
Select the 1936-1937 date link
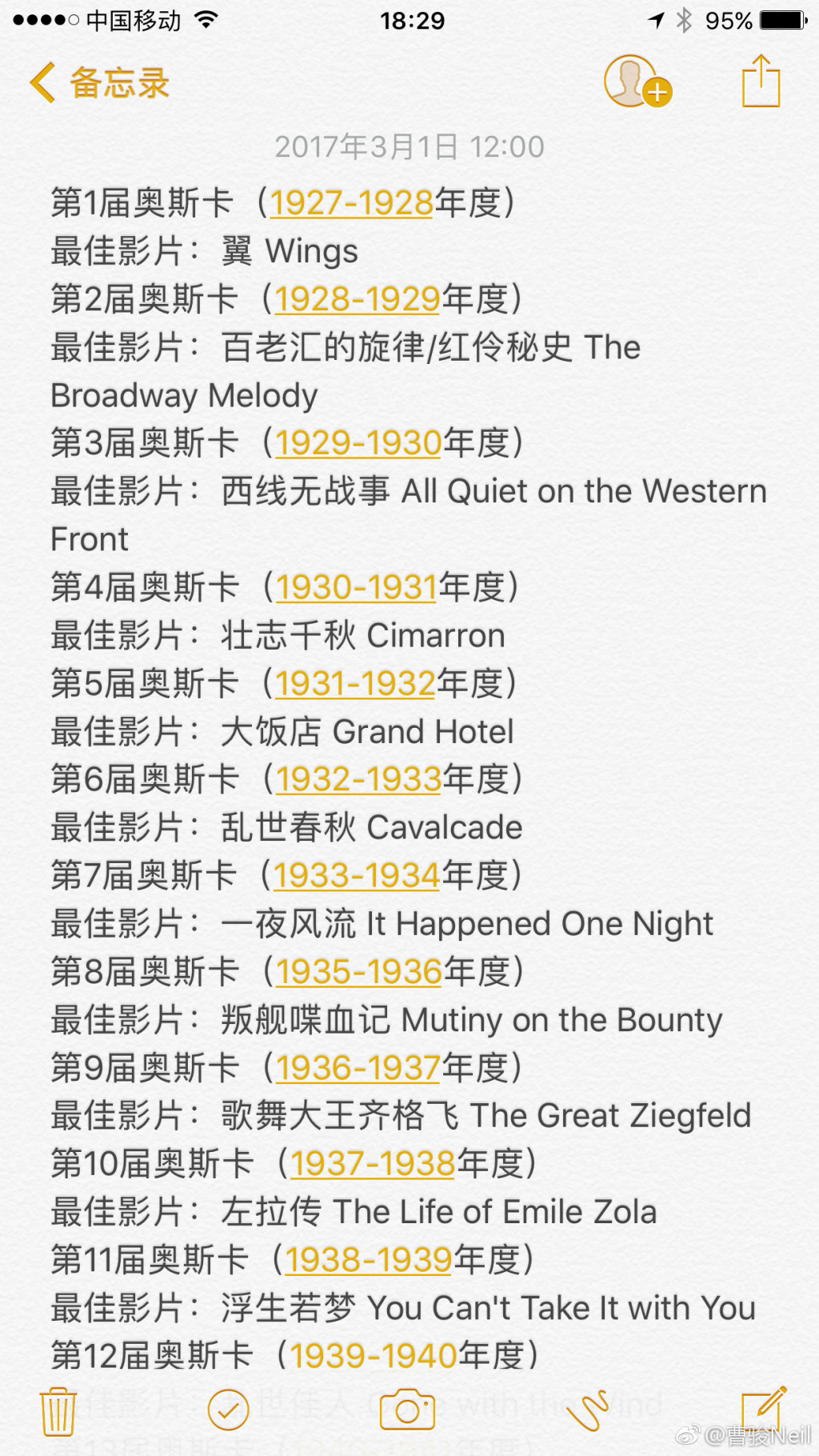pyautogui.click(x=358, y=1067)
